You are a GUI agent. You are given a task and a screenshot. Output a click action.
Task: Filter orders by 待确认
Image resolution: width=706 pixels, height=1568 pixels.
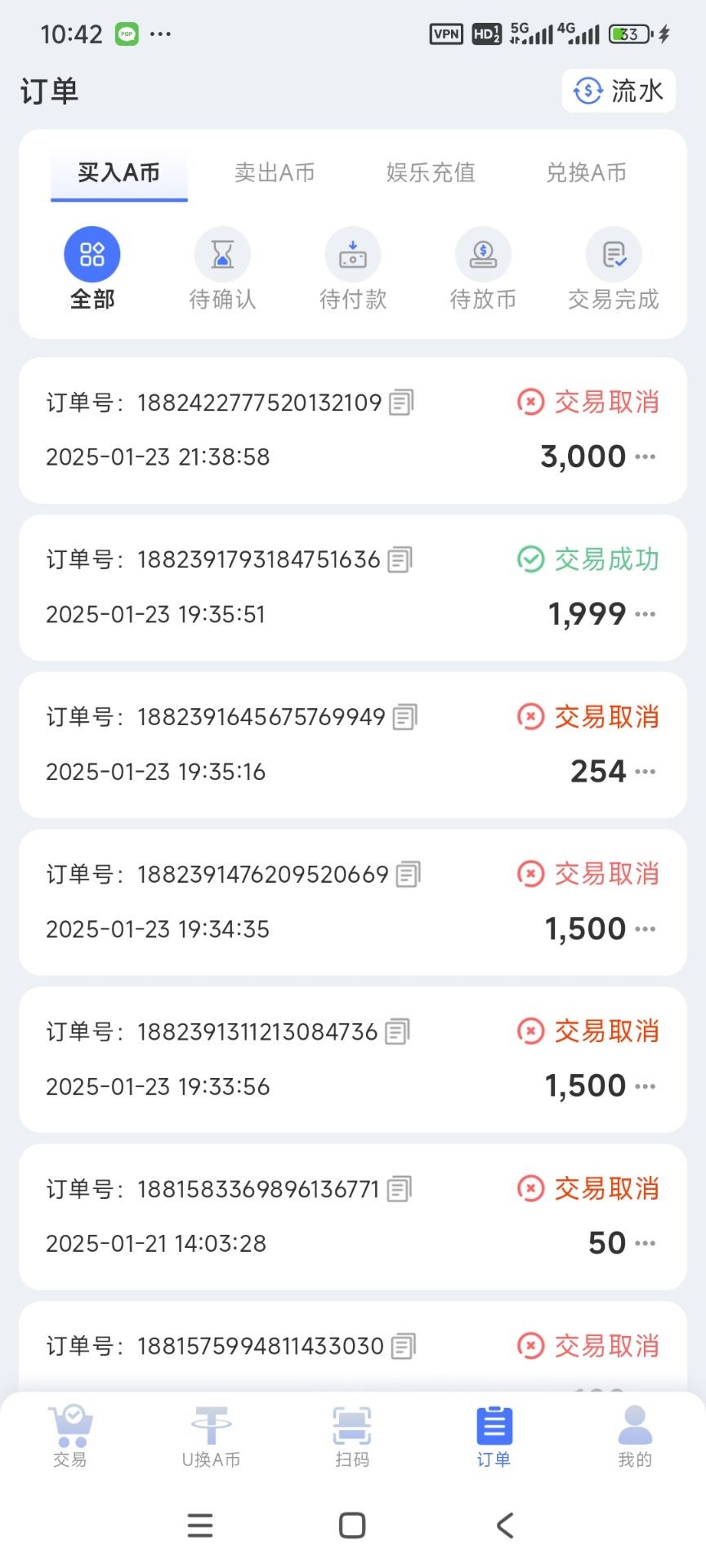(222, 269)
